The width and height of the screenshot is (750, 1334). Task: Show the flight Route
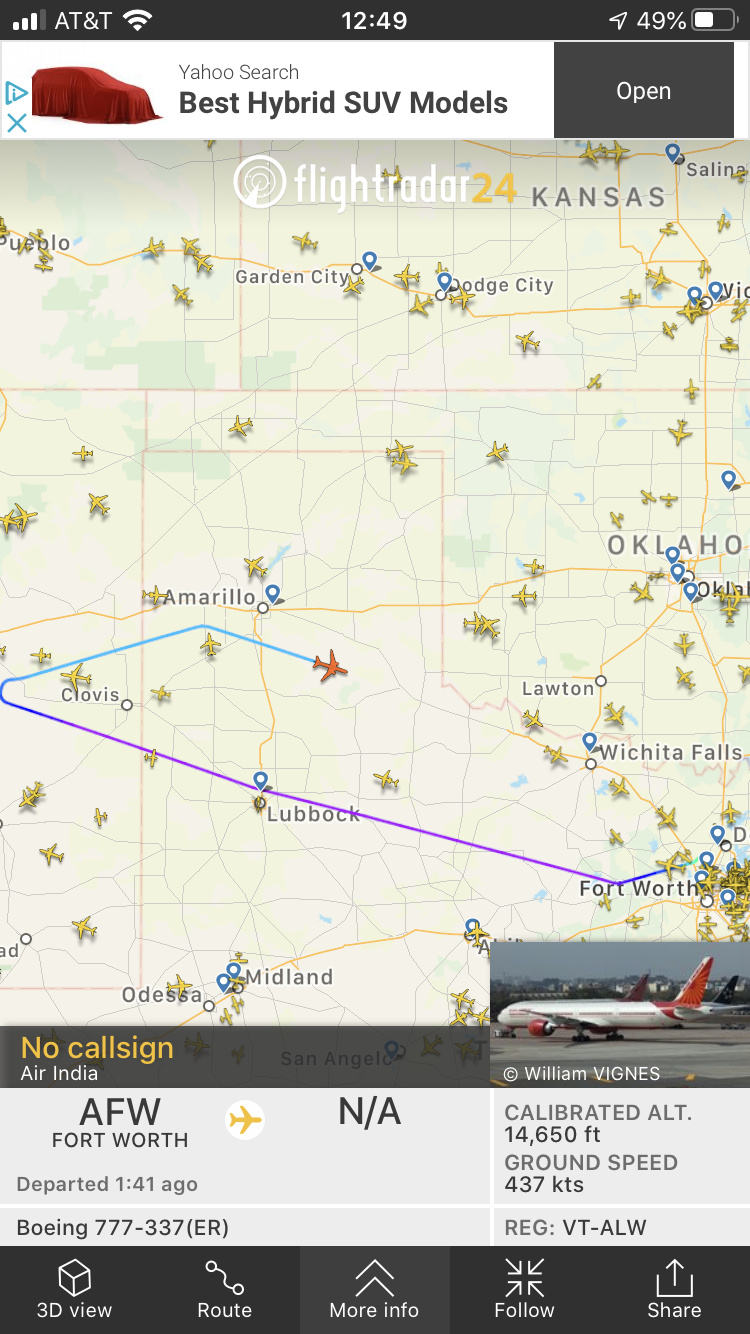(224, 1290)
